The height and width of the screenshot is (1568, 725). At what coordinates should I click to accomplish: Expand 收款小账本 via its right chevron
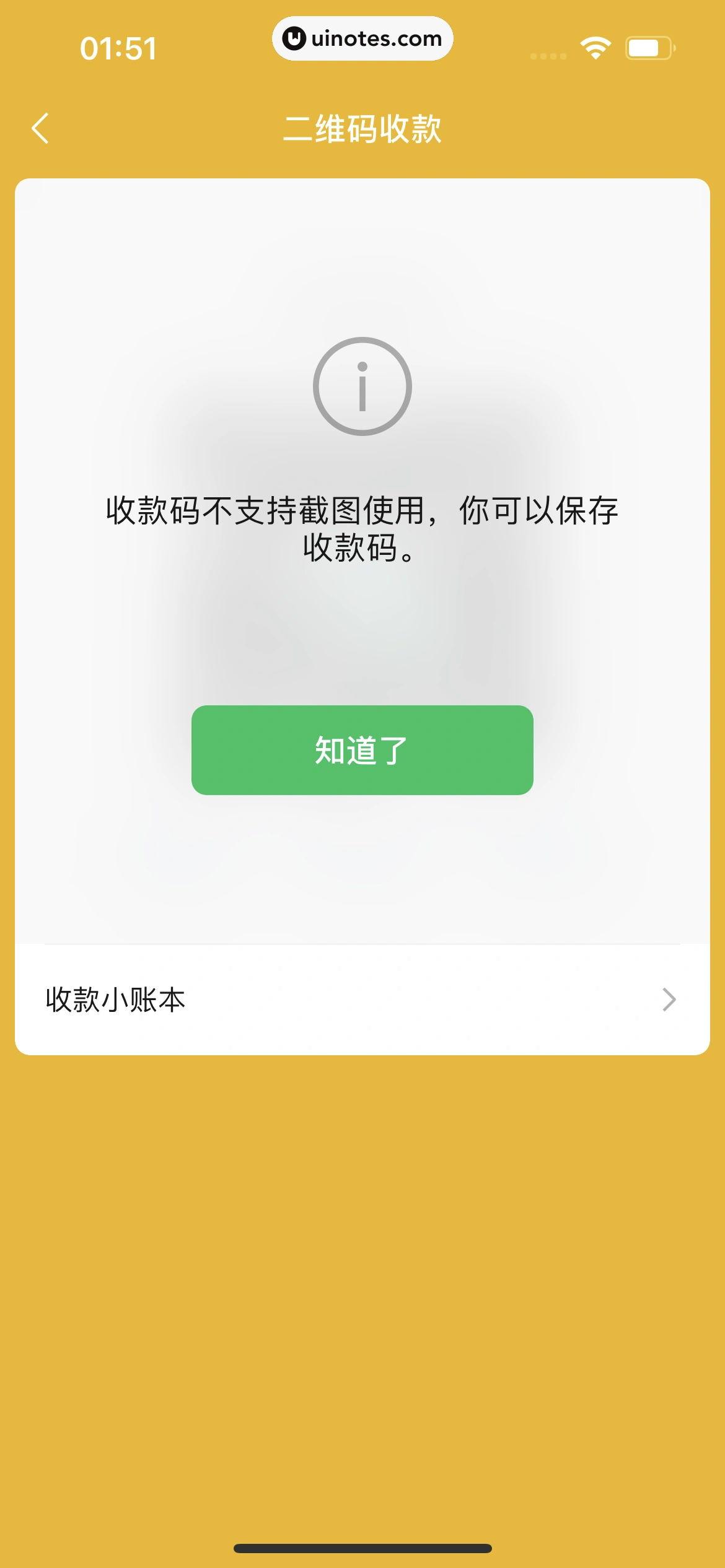coord(670,998)
